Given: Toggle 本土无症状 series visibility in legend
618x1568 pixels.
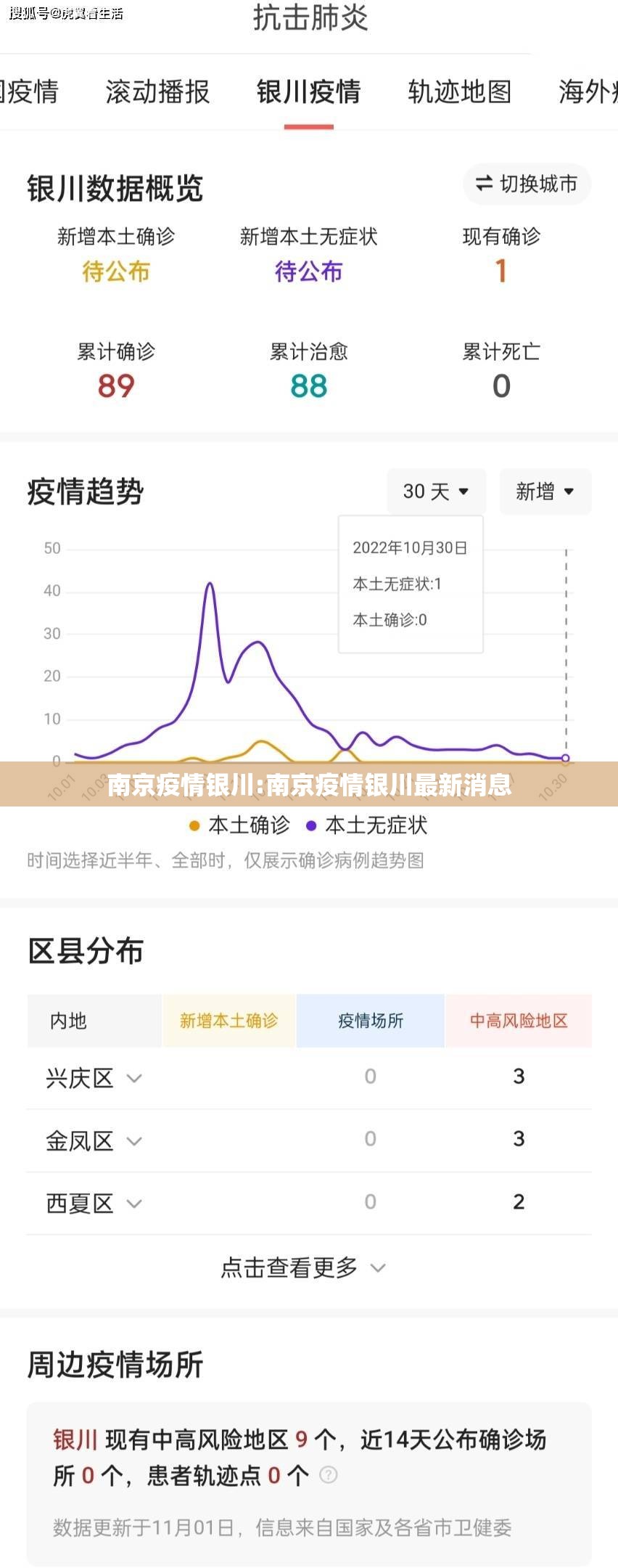Looking at the screenshot, I should click(376, 825).
